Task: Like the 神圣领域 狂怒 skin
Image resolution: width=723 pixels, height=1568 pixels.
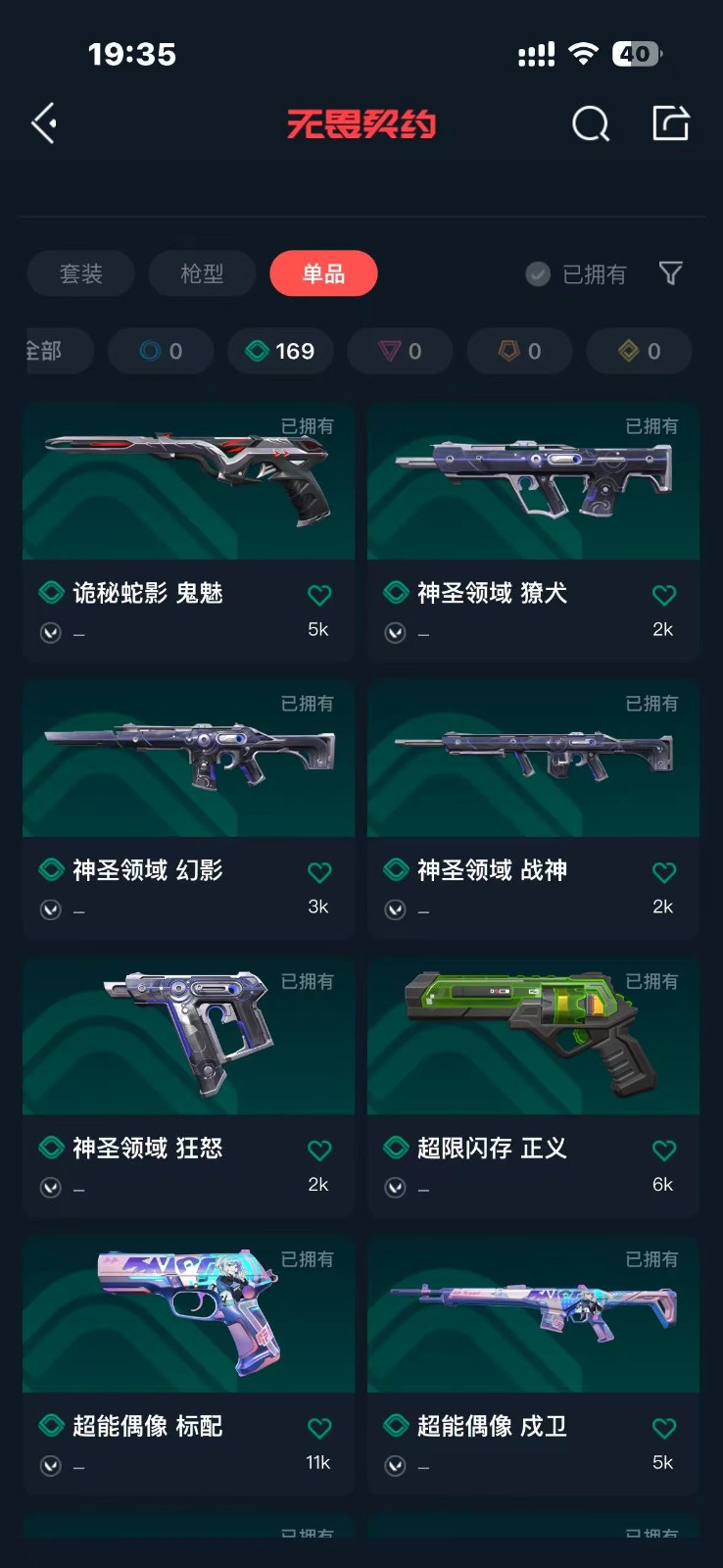Action: pos(319,1150)
